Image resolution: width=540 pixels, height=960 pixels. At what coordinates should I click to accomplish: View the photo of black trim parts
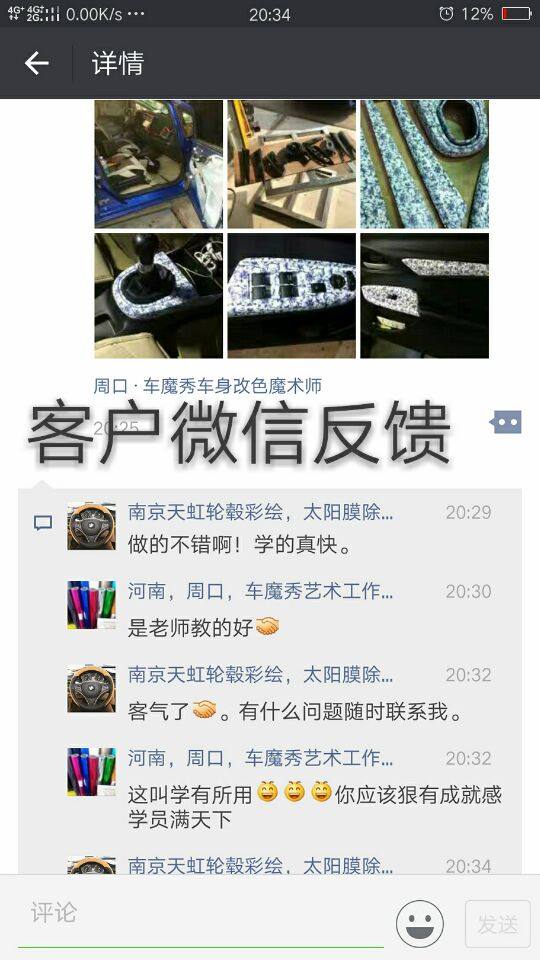(291, 164)
